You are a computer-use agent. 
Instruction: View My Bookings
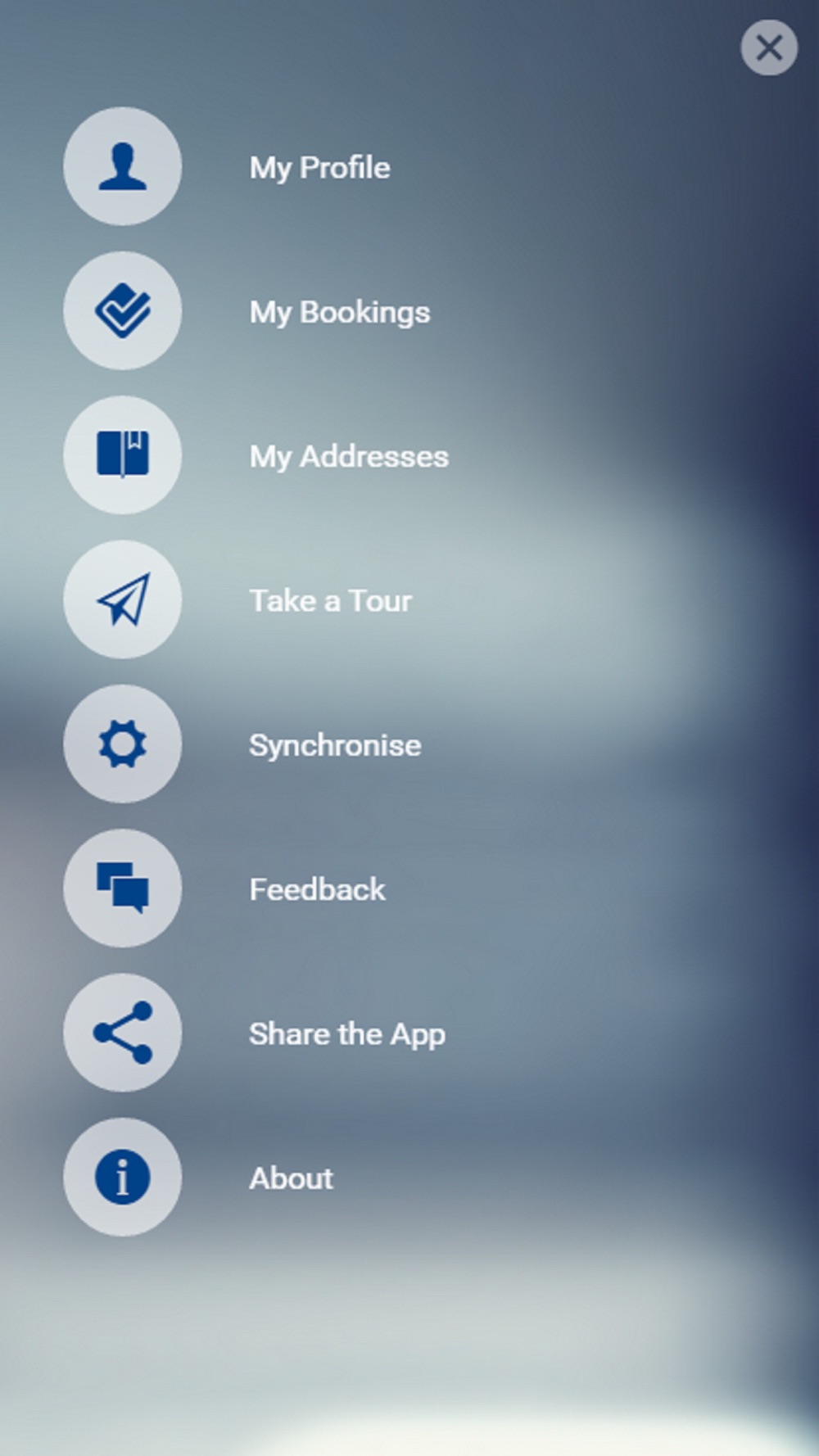(339, 313)
